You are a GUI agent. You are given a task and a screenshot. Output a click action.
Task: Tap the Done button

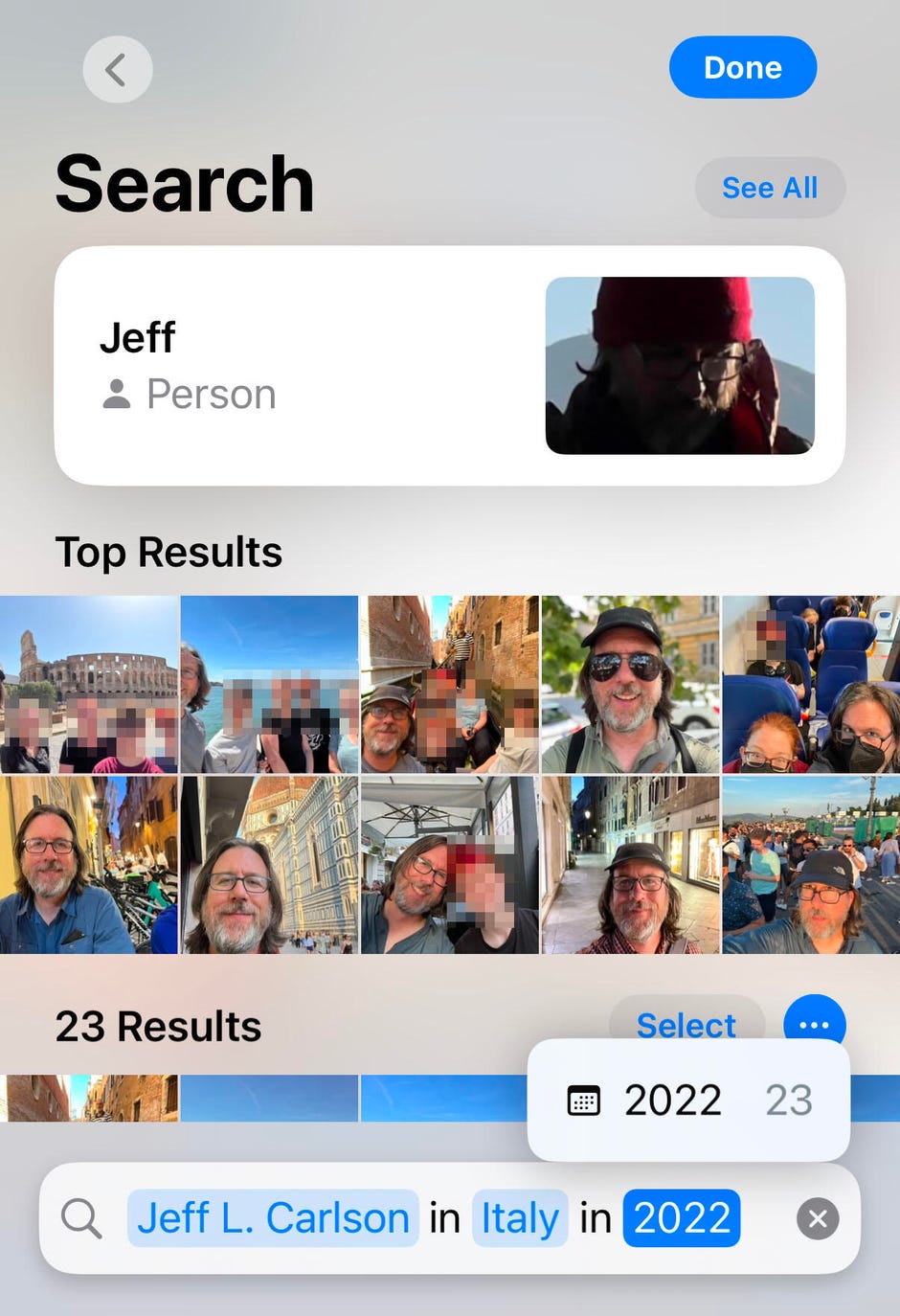(743, 67)
